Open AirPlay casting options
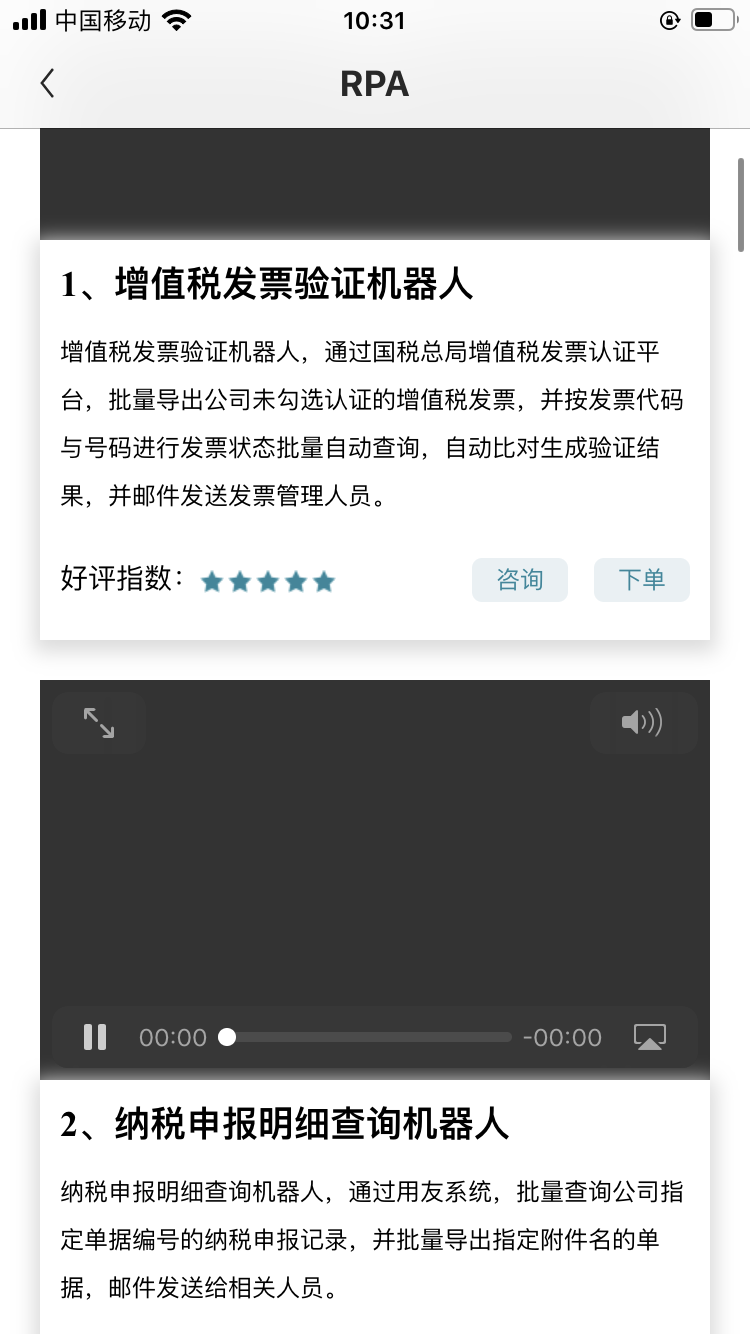The width and height of the screenshot is (750, 1334). 650,1037
